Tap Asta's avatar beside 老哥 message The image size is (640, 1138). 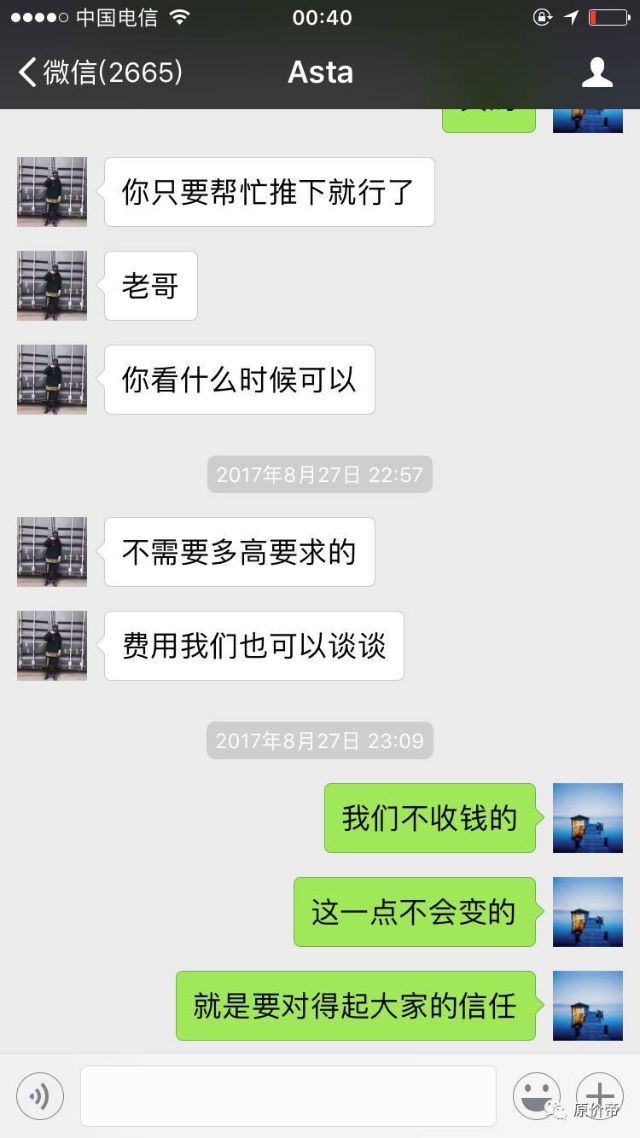click(52, 286)
